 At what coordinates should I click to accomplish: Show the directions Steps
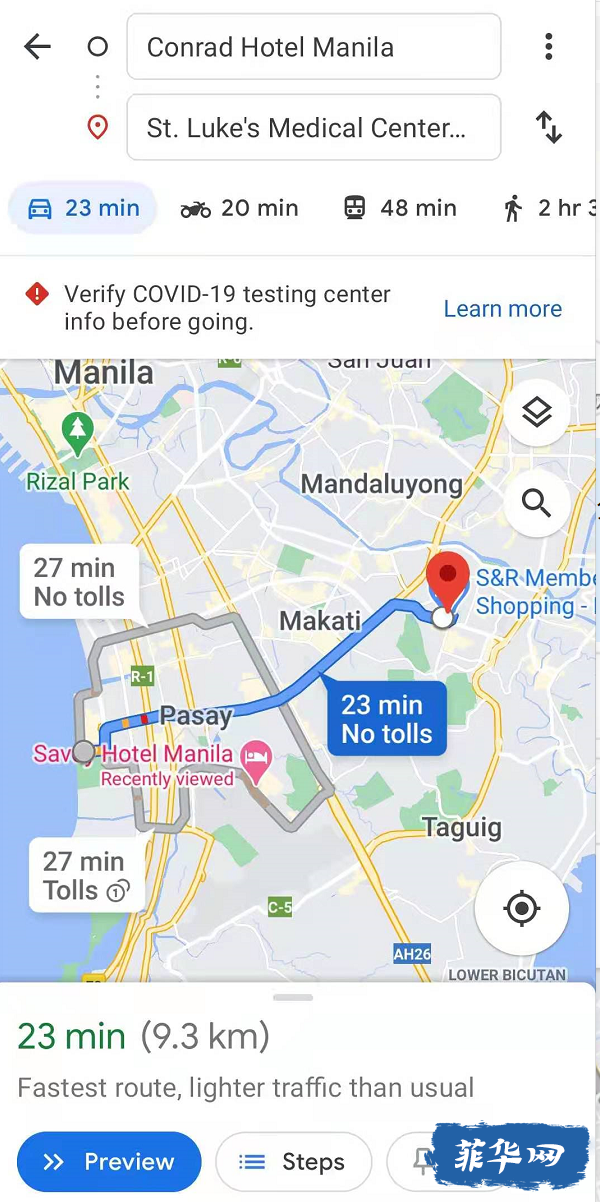pyautogui.click(x=293, y=1161)
